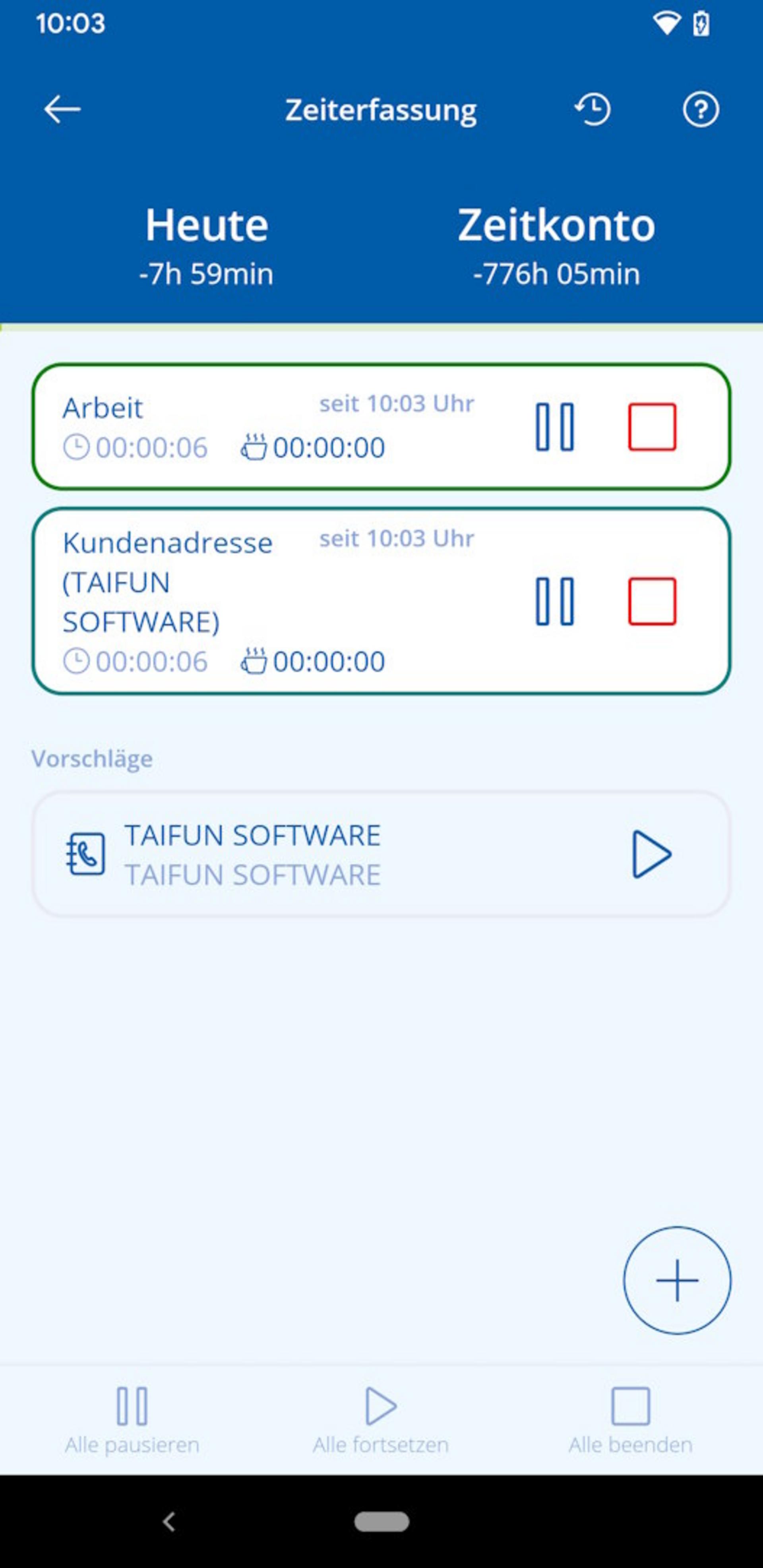
Task: Open the help question mark icon
Action: pyautogui.click(x=700, y=110)
